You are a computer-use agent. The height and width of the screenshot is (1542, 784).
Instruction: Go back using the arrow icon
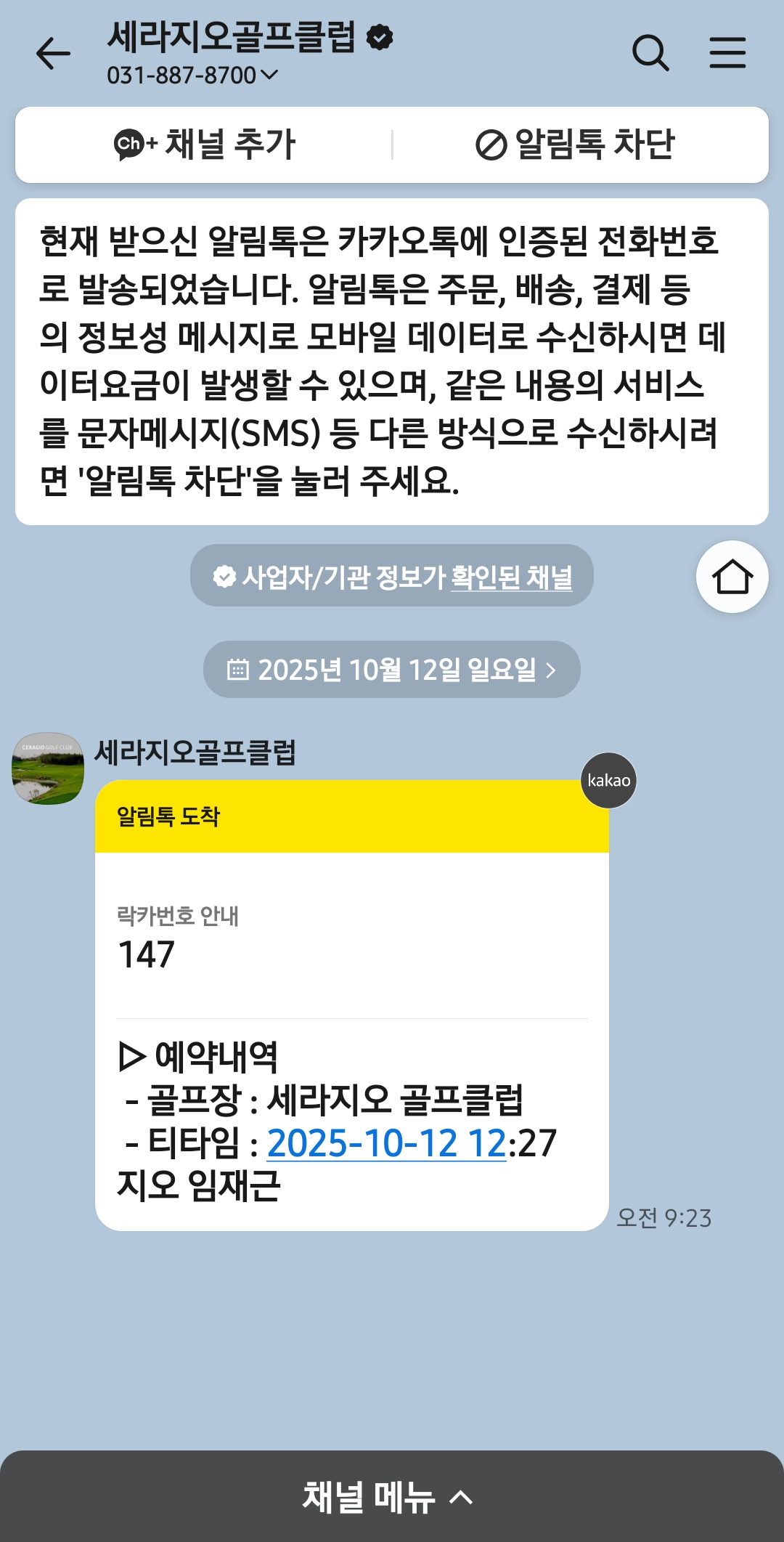point(53,54)
